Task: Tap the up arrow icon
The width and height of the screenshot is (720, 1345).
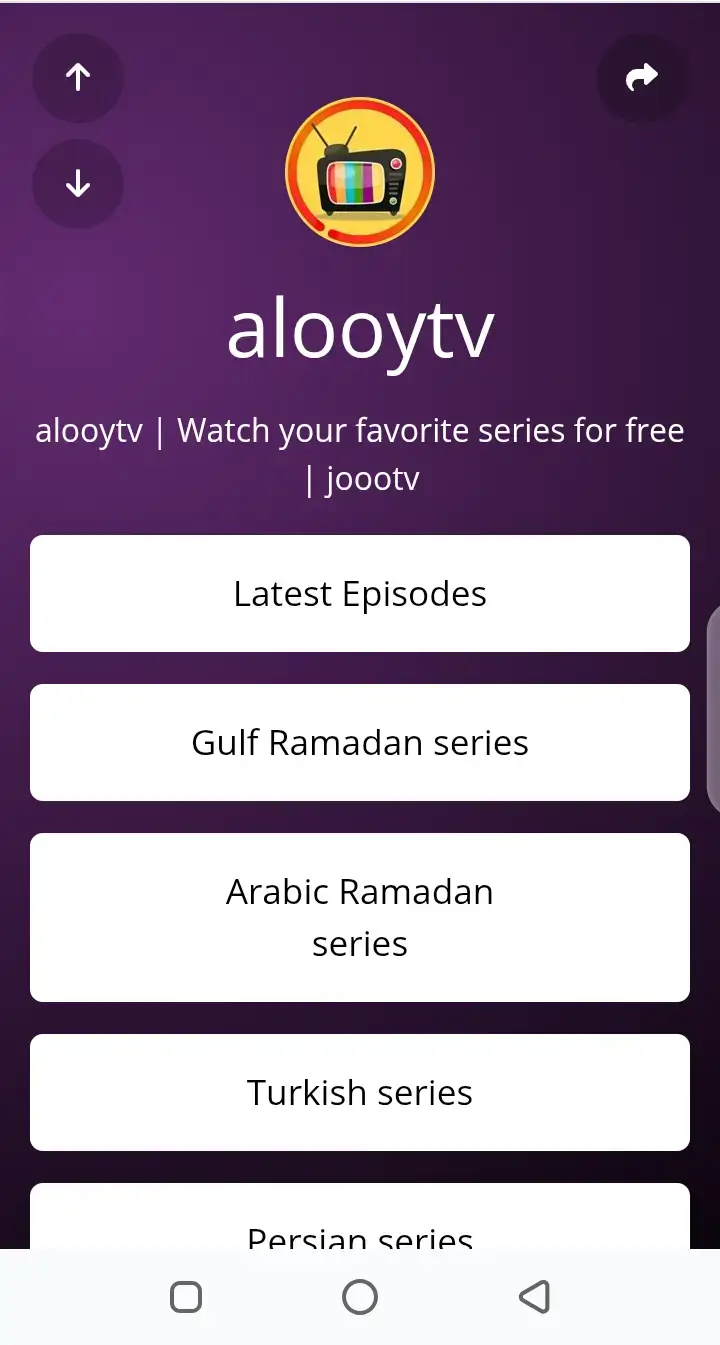Action: pos(78,78)
